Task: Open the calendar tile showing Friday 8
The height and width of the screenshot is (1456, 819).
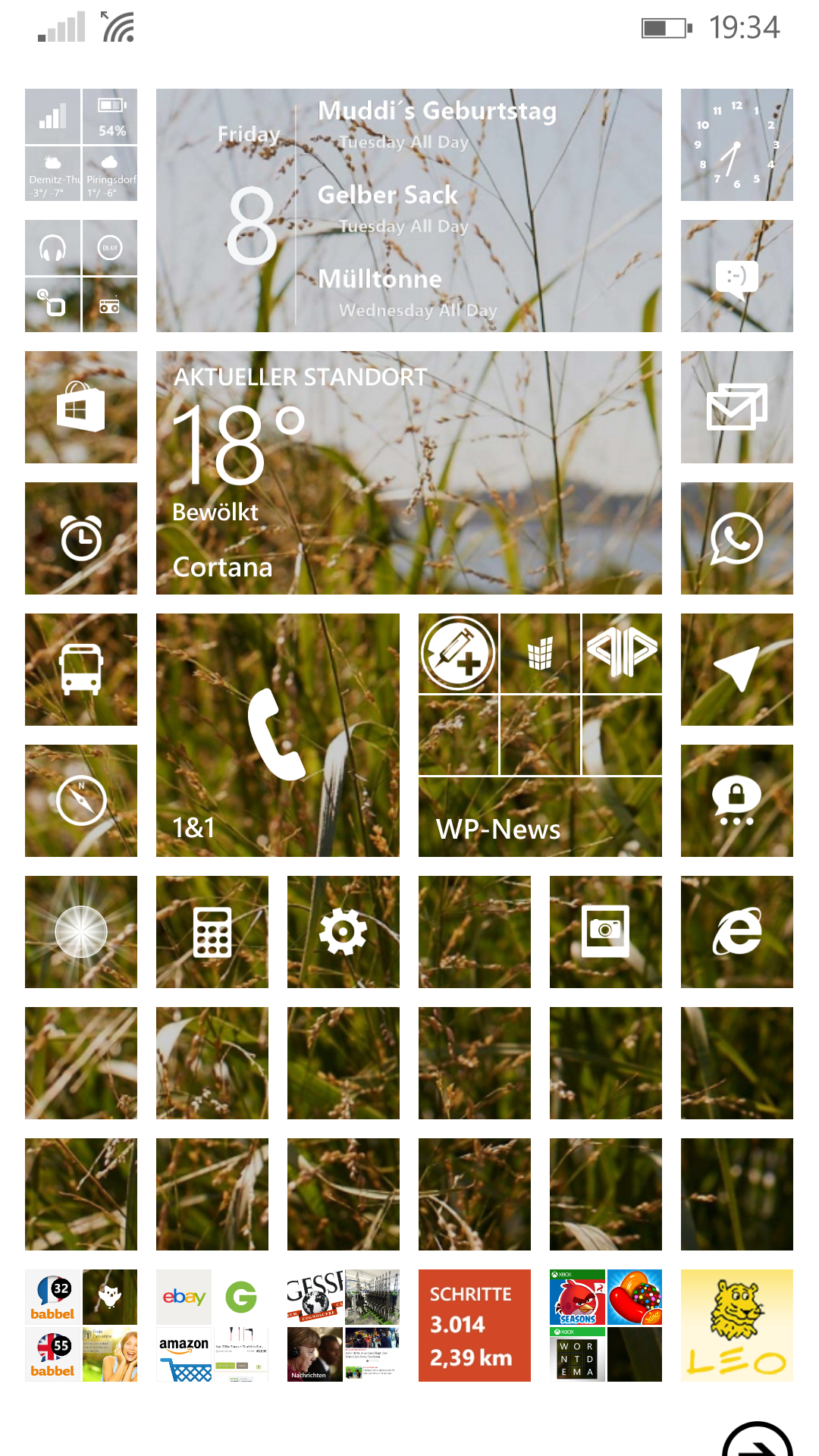Action: (x=409, y=210)
